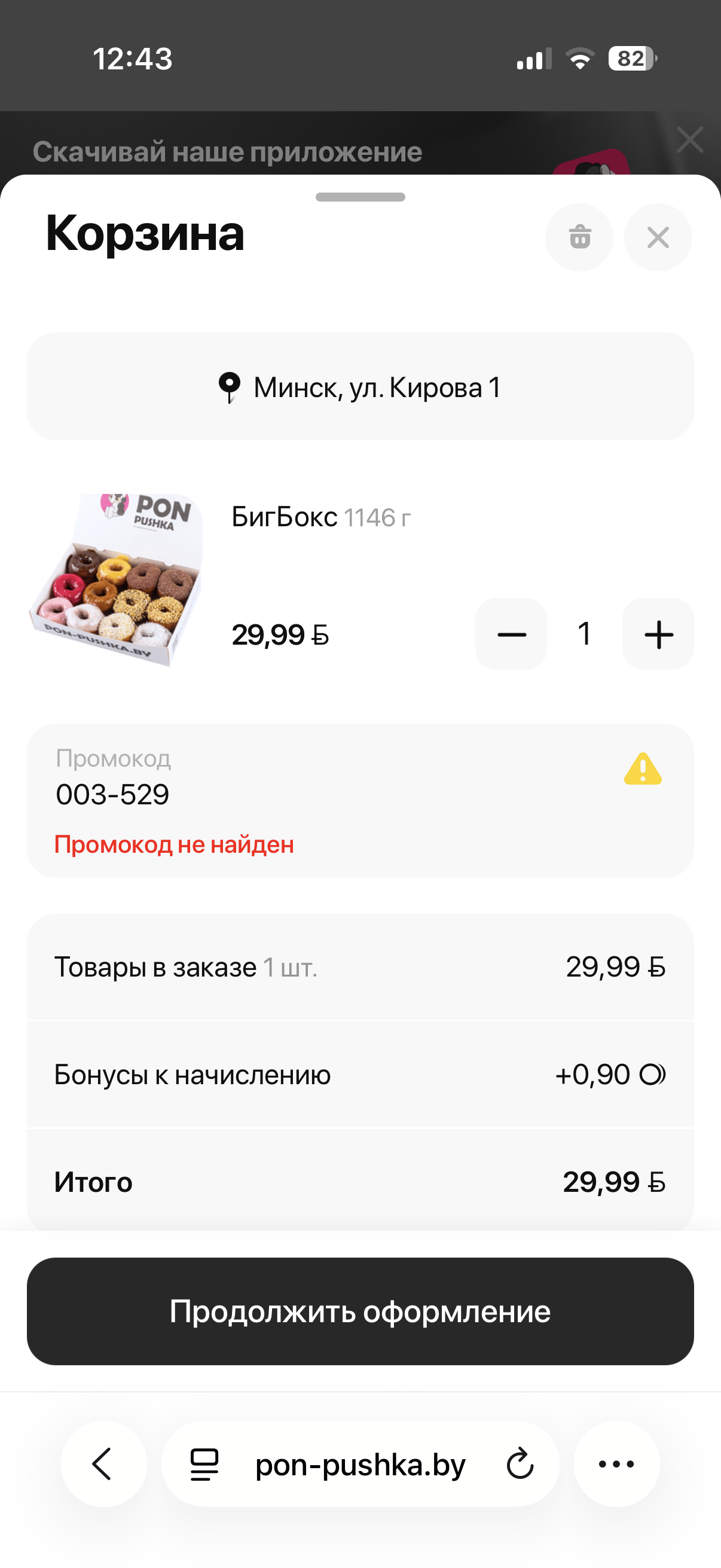The height and width of the screenshot is (1568, 721).
Task: Go back in the browser
Action: coord(103,1463)
